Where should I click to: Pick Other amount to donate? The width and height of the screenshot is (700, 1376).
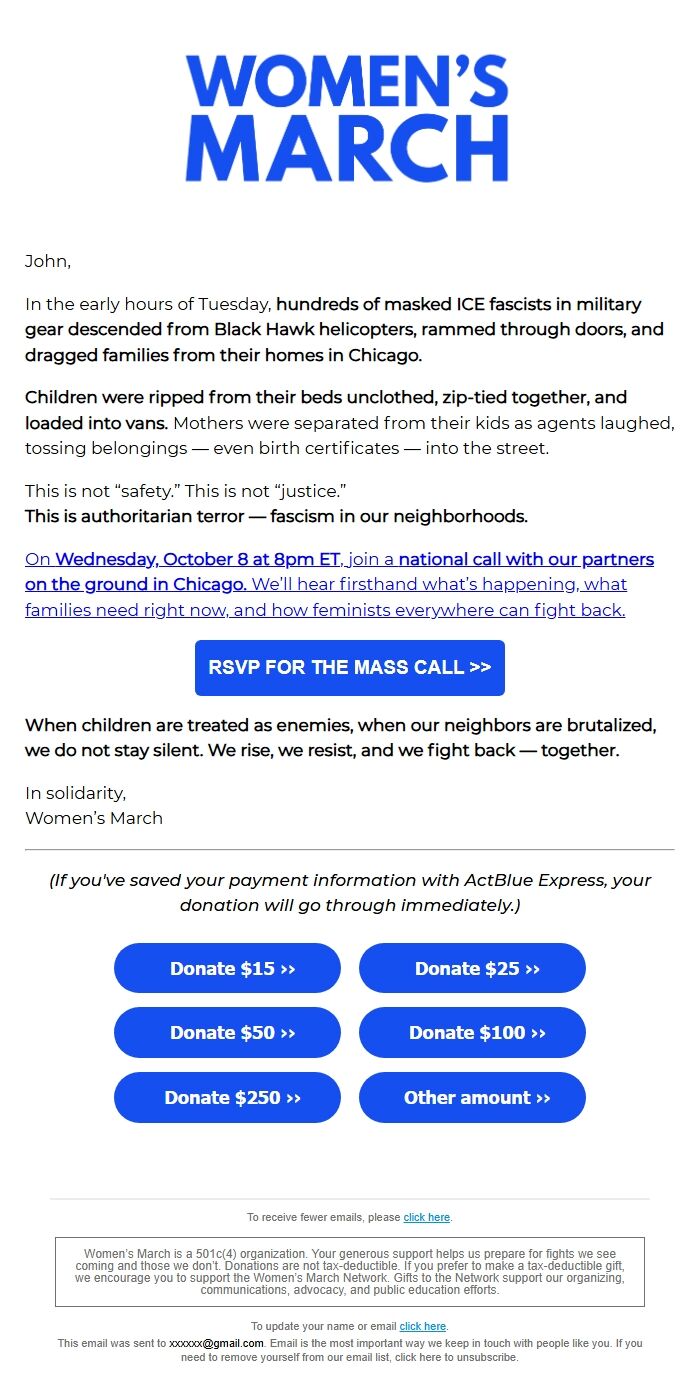pyautogui.click(x=472, y=1097)
